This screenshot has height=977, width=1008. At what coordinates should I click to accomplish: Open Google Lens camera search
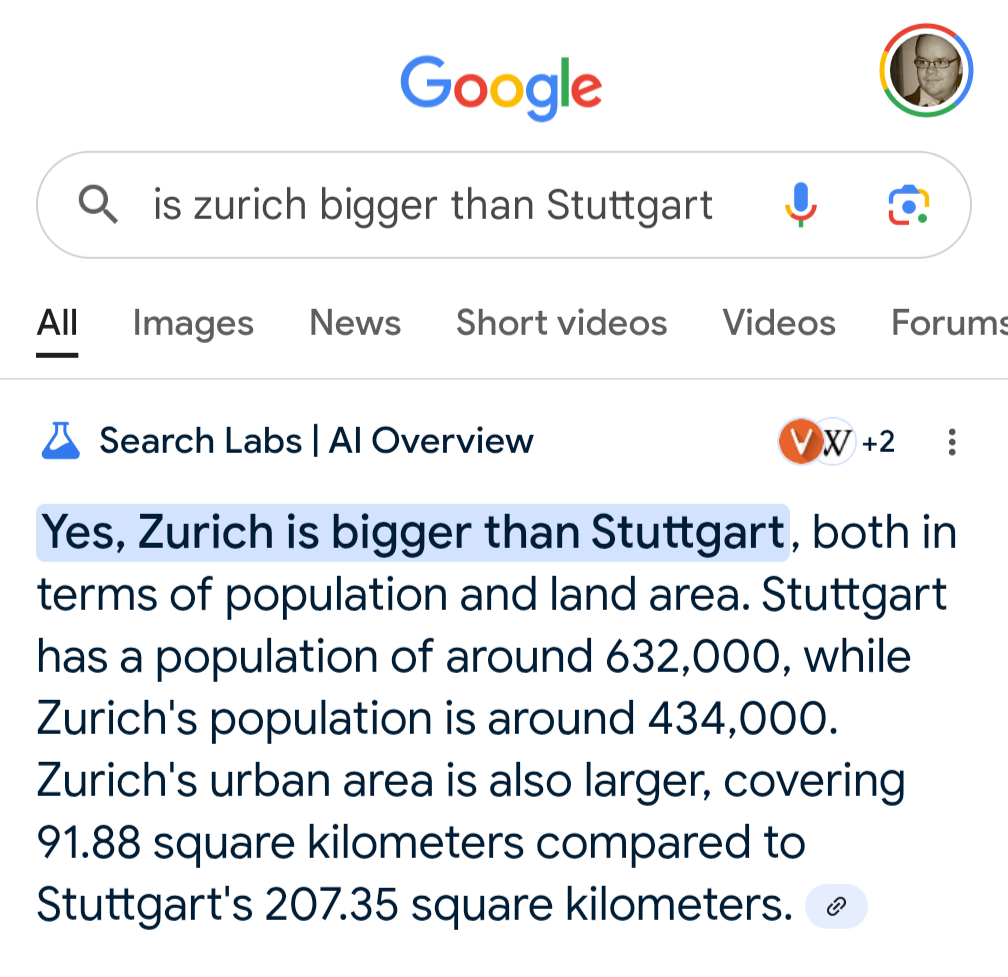click(908, 205)
